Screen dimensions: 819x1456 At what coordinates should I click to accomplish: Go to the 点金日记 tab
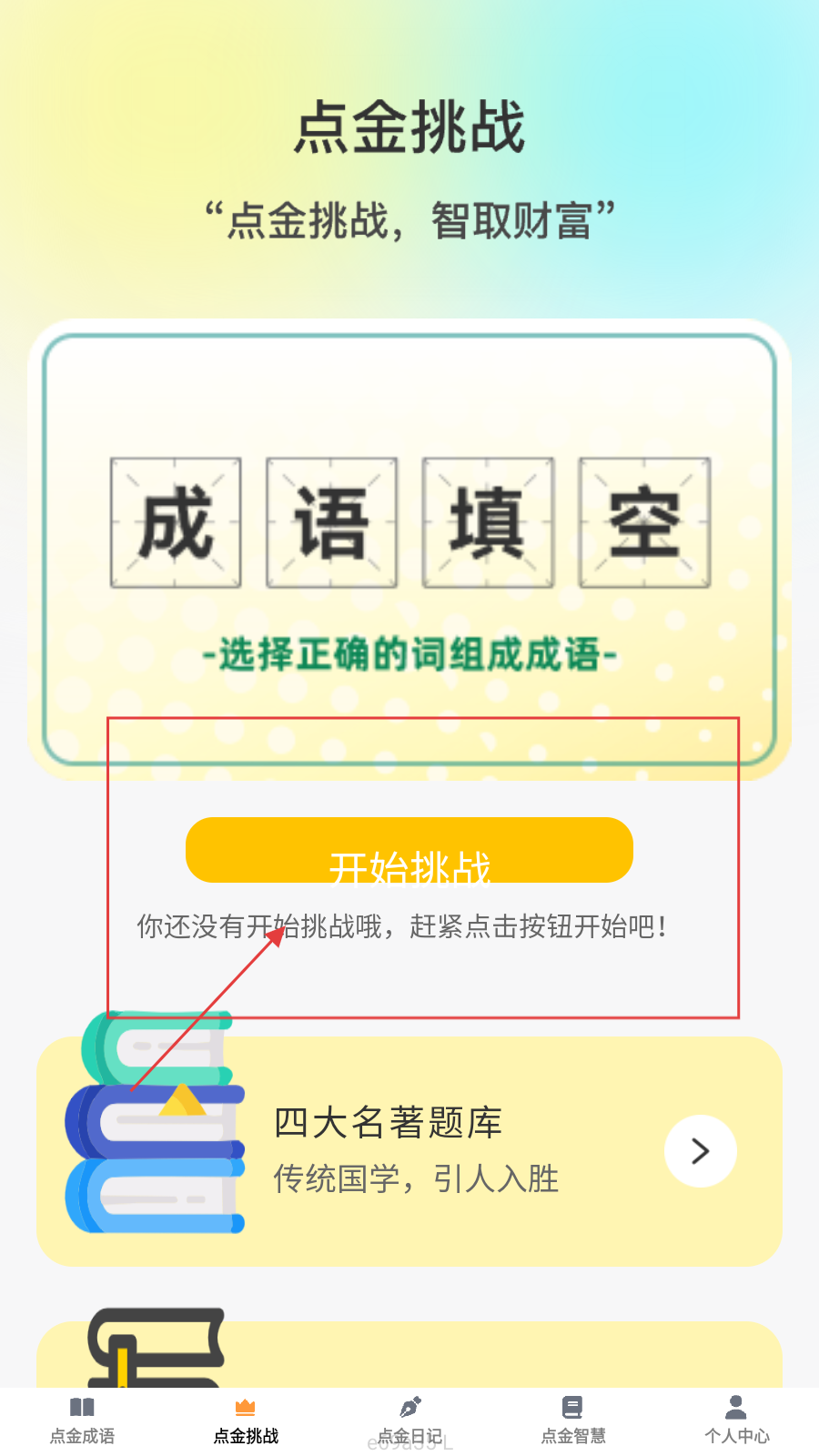click(x=409, y=1421)
